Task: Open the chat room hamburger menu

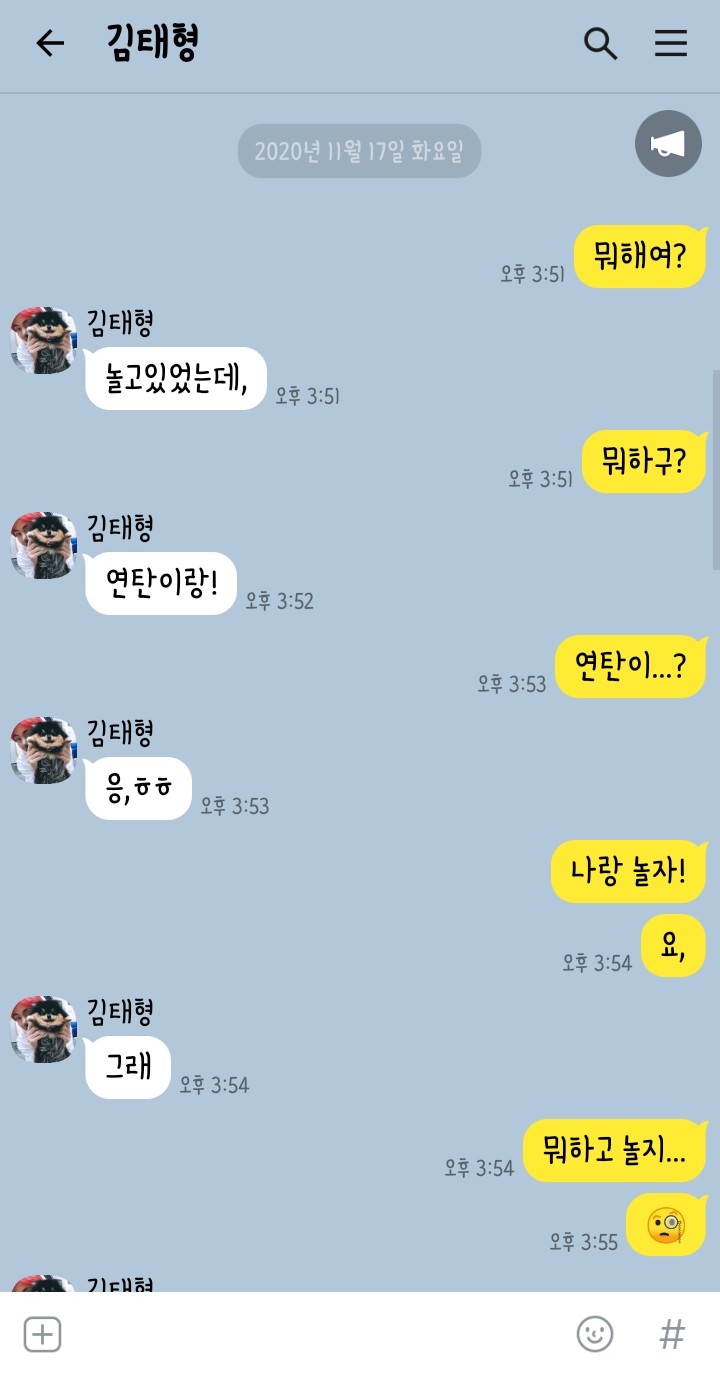Action: [x=671, y=43]
